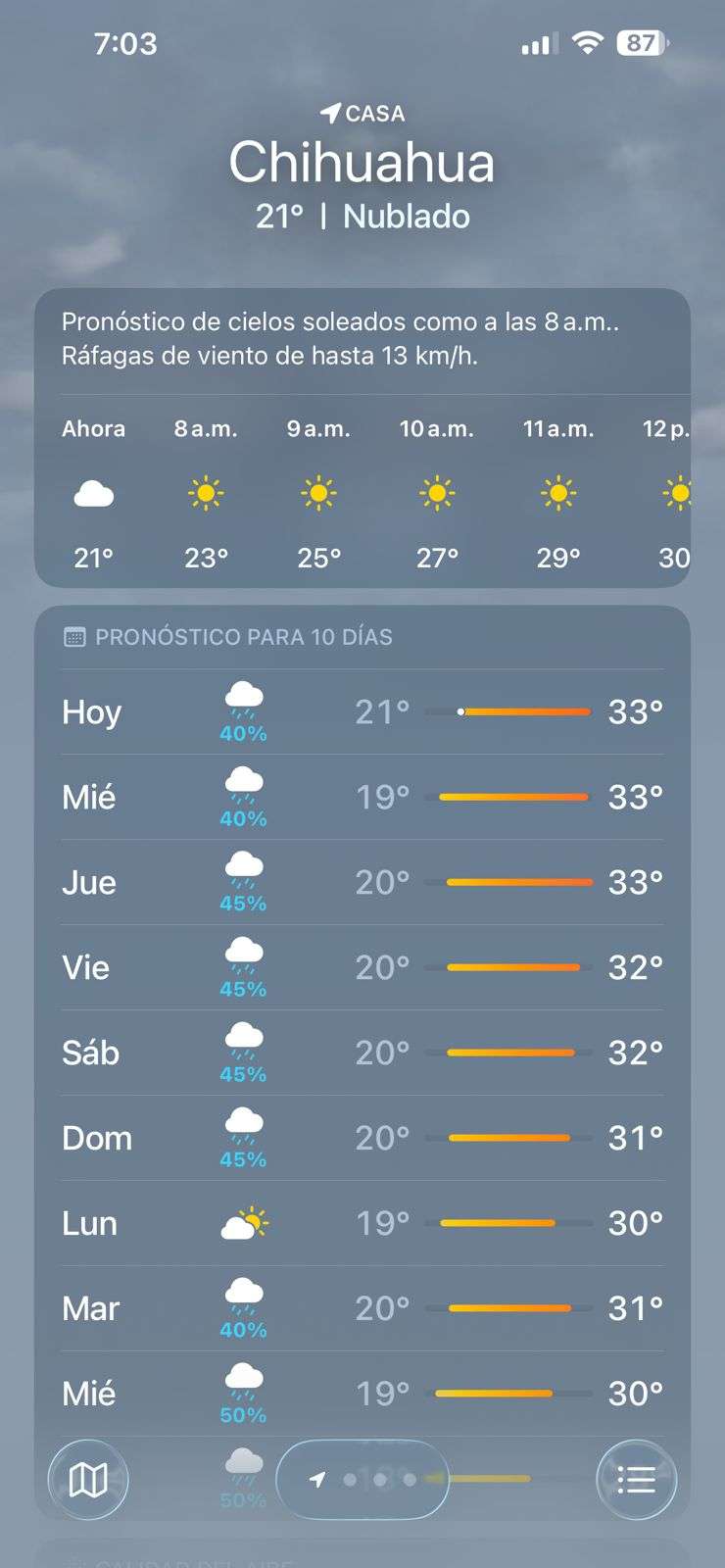Open the hourly forecast card
The image size is (725, 1568).
click(x=362, y=438)
